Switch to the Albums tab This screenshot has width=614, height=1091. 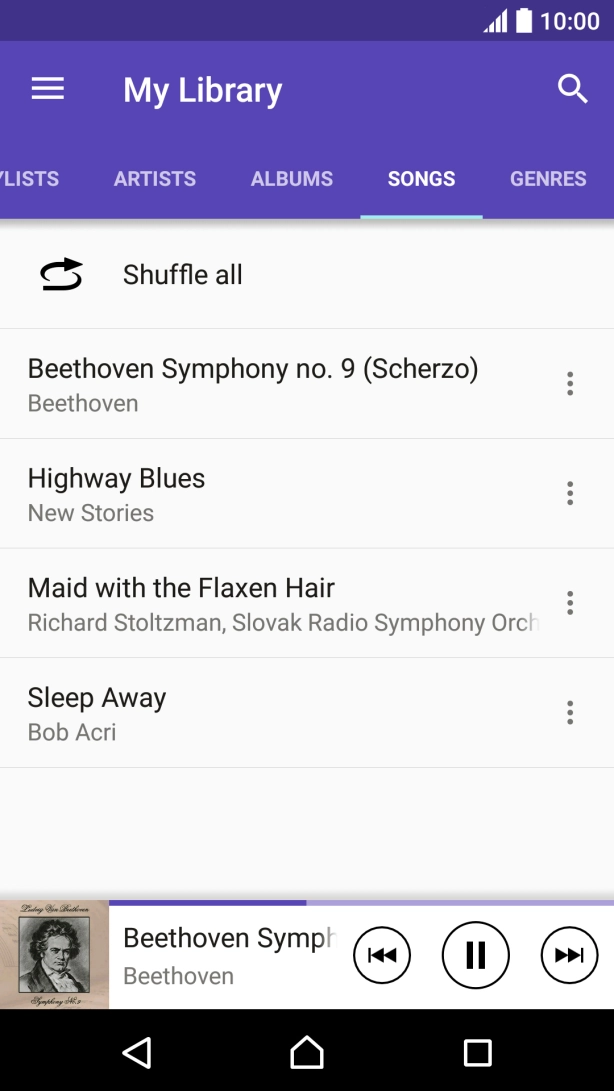coord(292,179)
